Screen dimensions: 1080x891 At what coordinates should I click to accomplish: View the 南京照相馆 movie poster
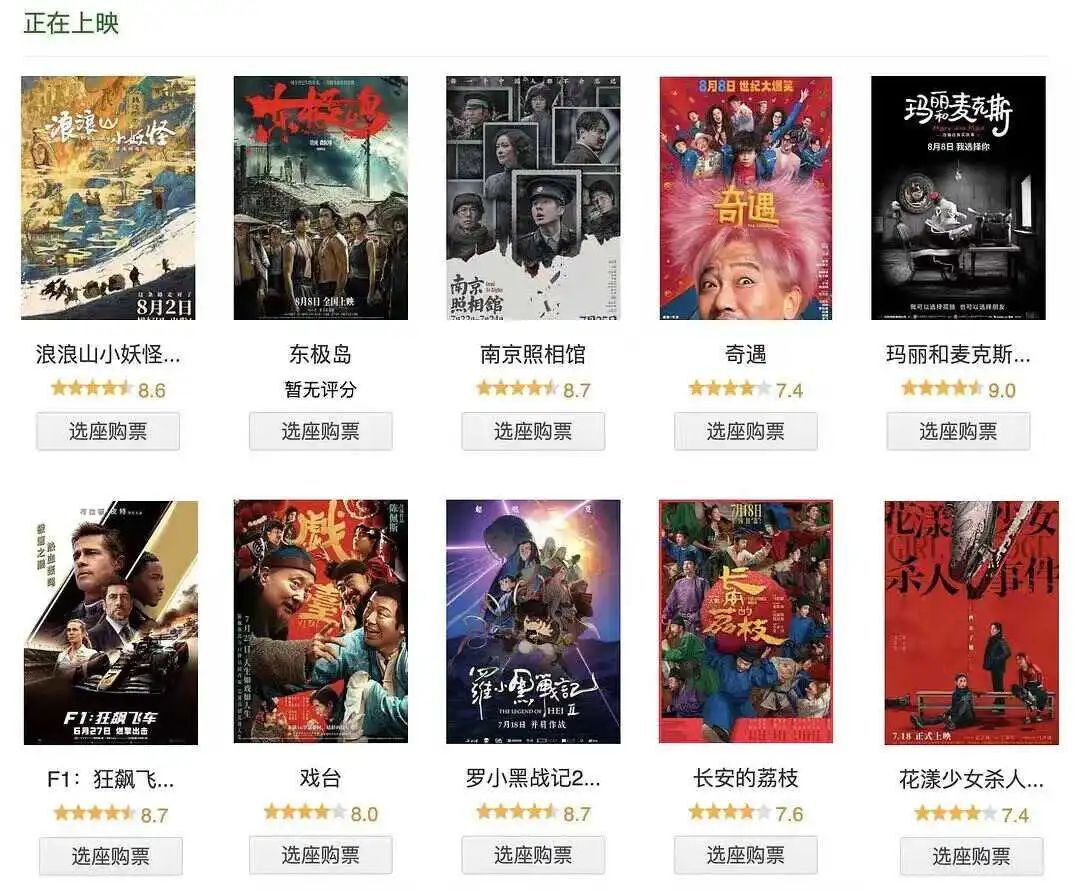click(x=533, y=198)
